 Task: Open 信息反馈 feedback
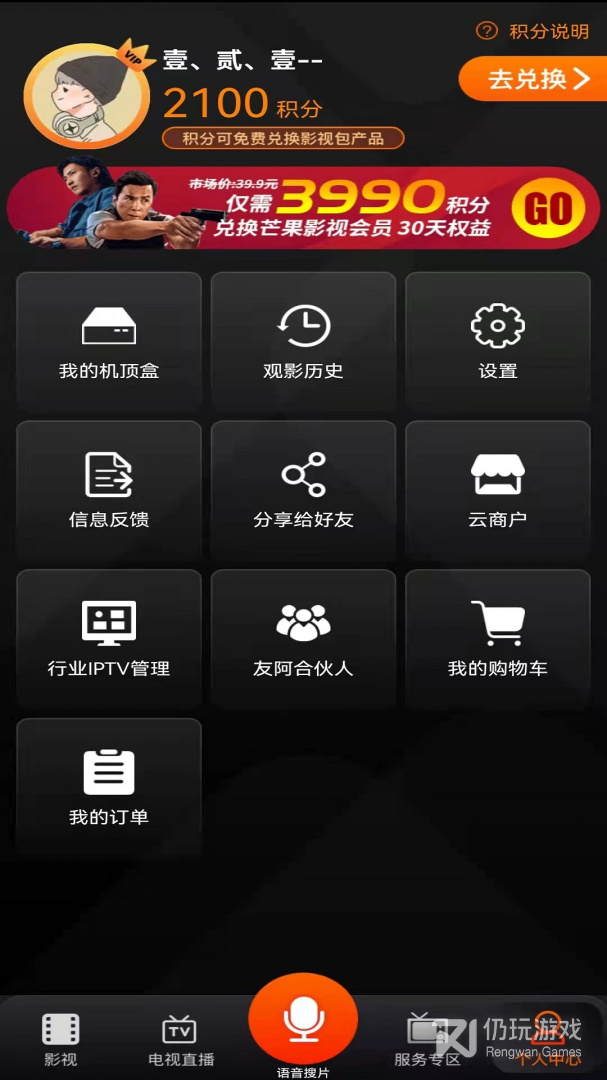point(109,490)
